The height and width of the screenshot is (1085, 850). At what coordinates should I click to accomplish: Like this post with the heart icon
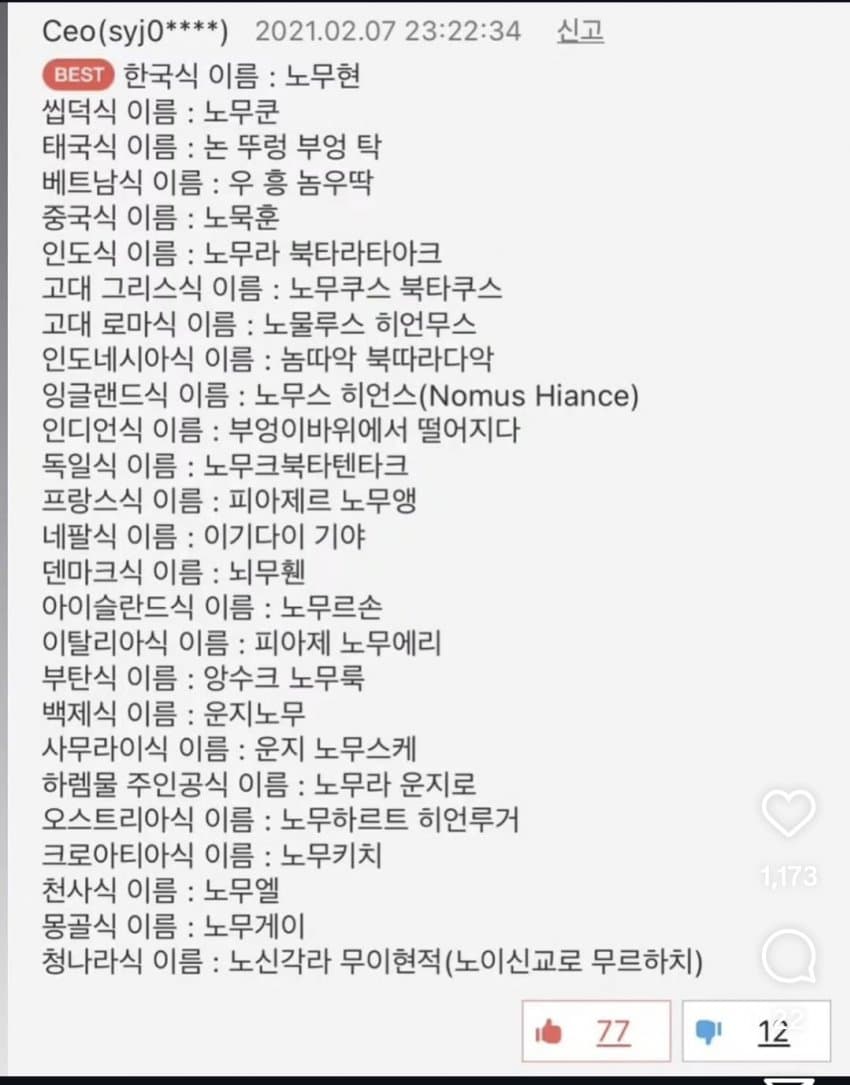tap(788, 814)
